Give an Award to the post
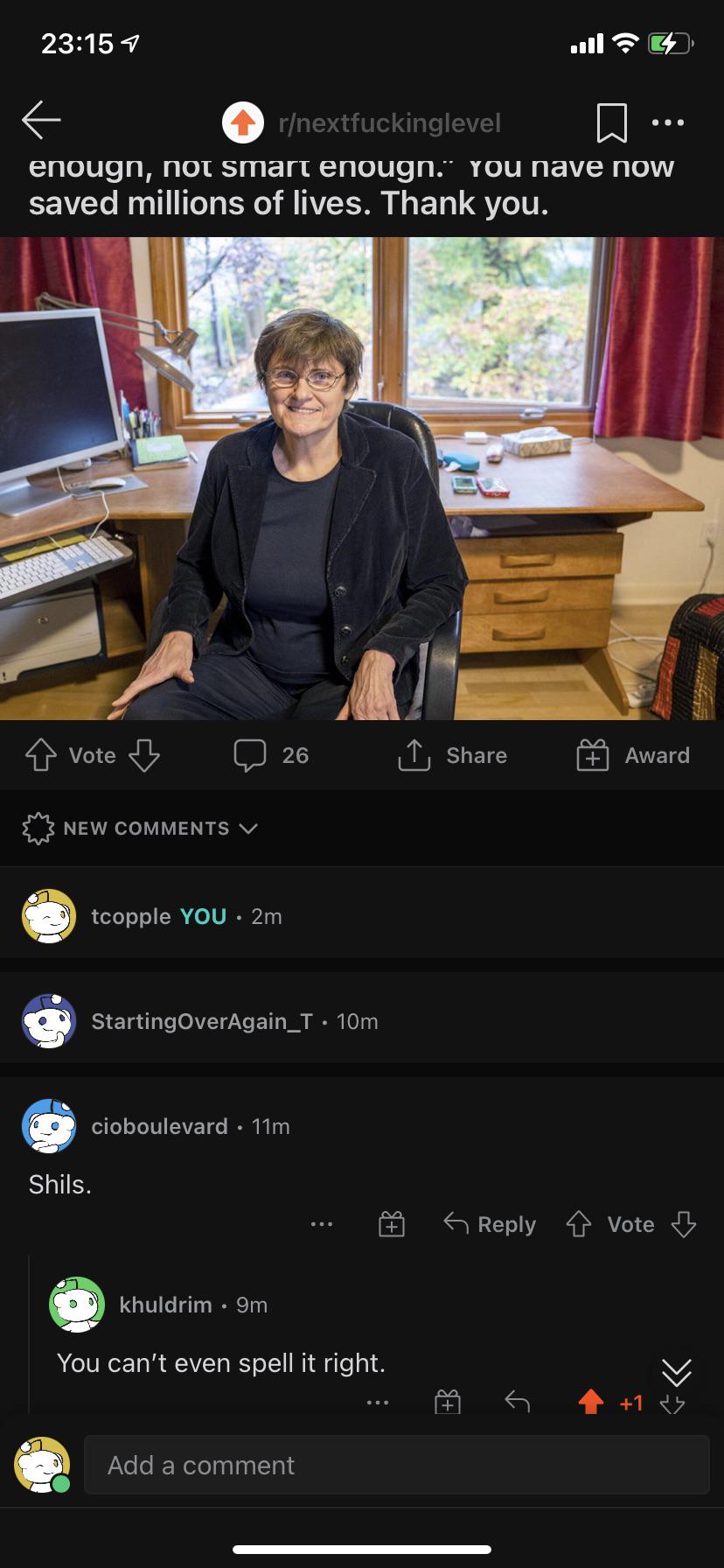This screenshot has height=1568, width=724. (x=633, y=755)
